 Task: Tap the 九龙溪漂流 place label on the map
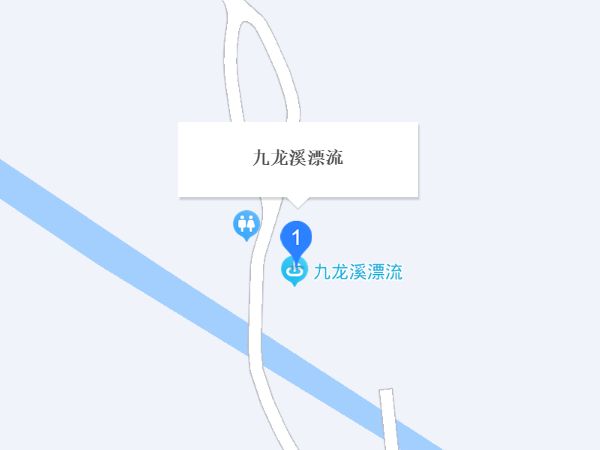click(357, 271)
